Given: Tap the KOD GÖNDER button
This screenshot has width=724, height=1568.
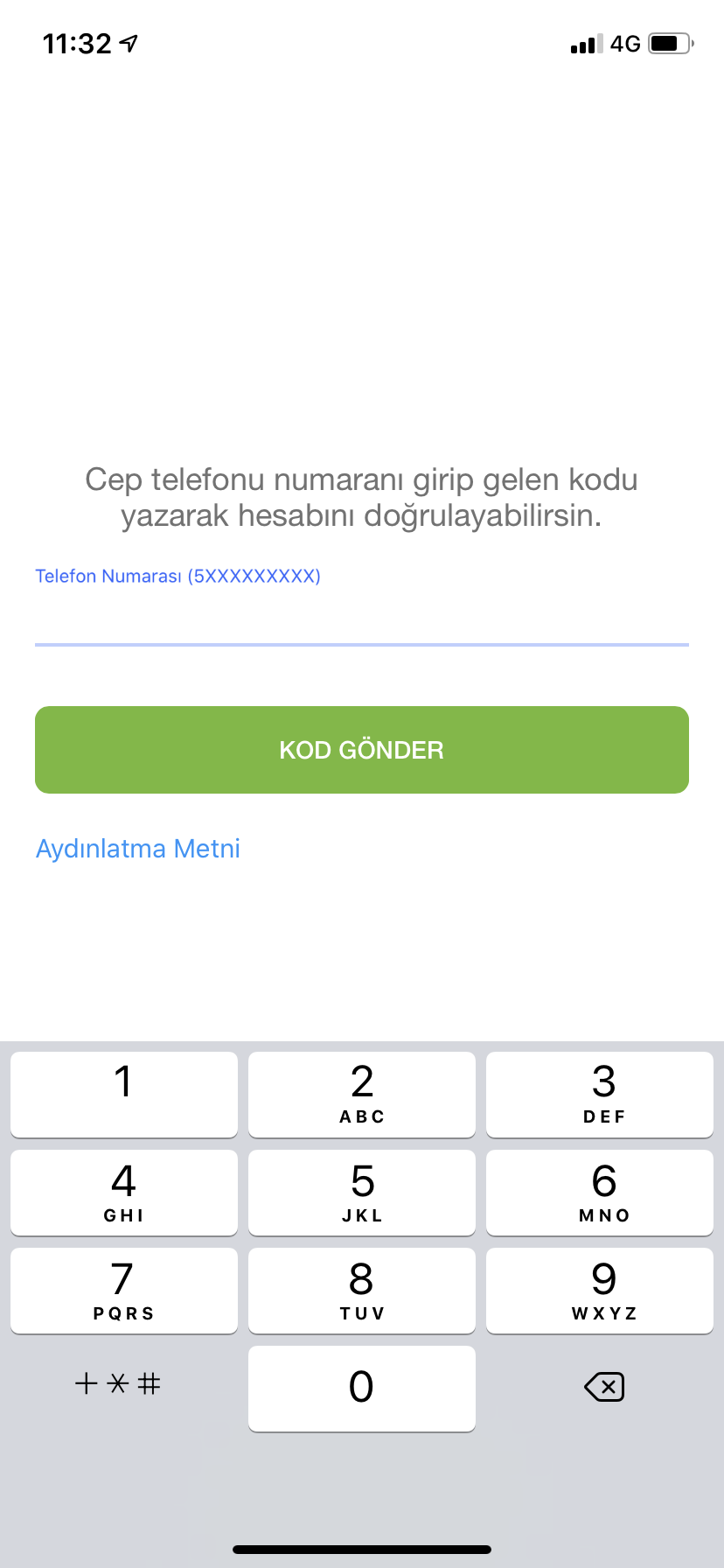Looking at the screenshot, I should (362, 750).
